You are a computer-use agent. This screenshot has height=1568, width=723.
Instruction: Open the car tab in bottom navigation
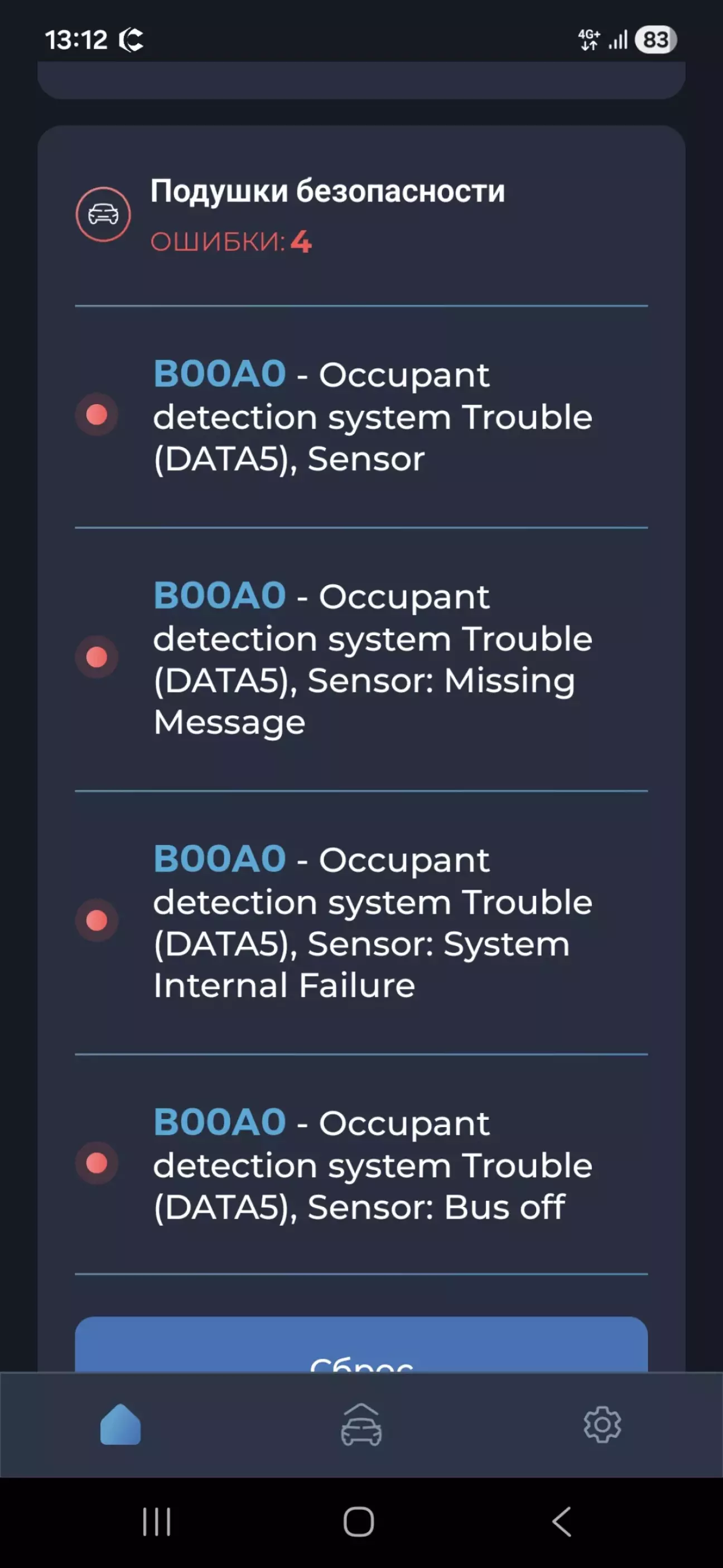[x=361, y=1425]
